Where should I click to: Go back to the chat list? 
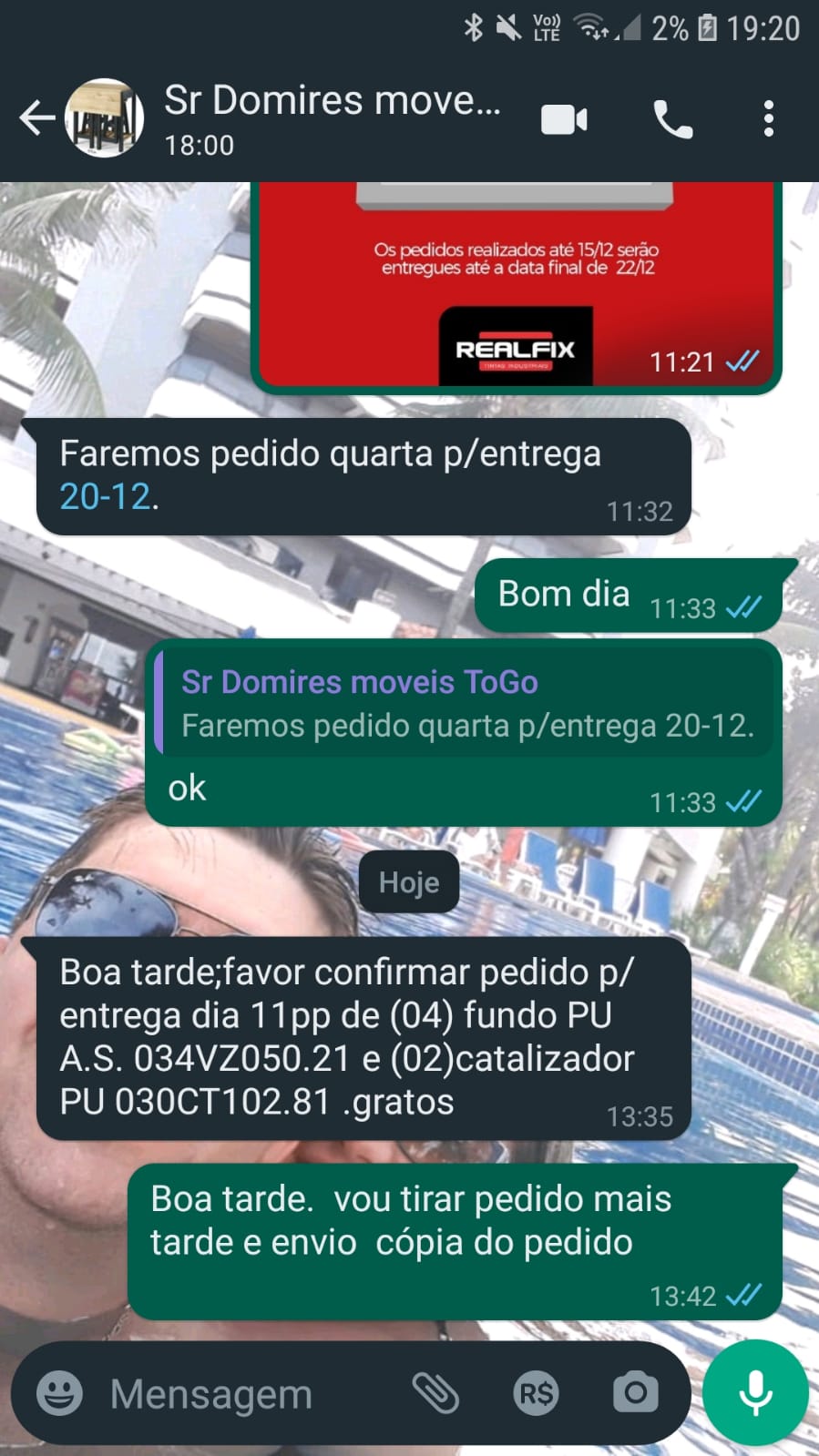coord(36,118)
